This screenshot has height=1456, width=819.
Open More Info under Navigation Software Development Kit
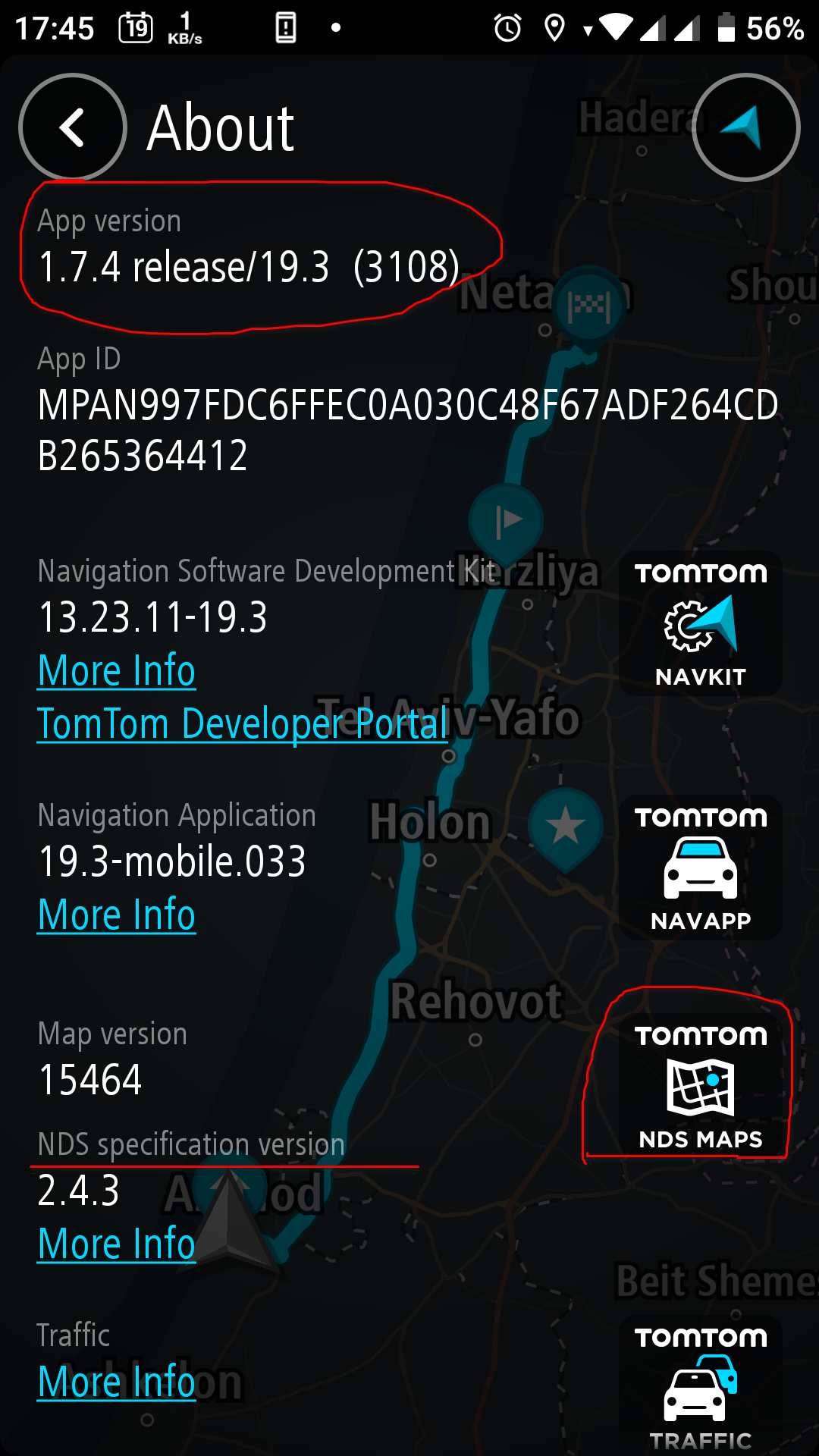point(117,671)
